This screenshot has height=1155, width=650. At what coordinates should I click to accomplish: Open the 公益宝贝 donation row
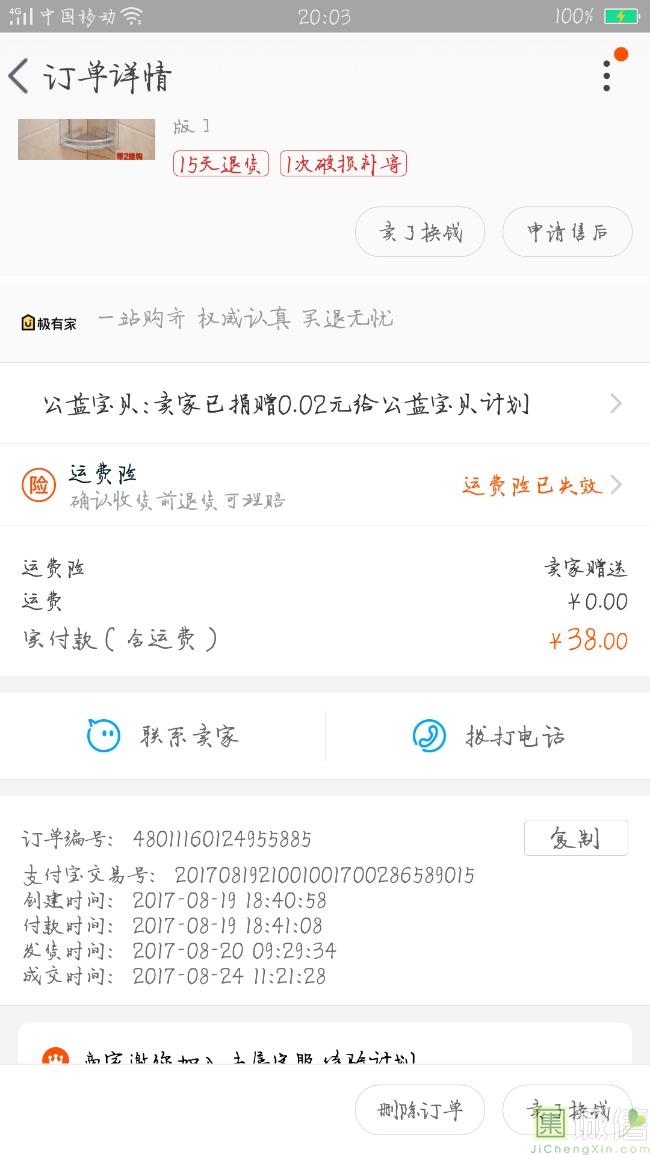[325, 404]
